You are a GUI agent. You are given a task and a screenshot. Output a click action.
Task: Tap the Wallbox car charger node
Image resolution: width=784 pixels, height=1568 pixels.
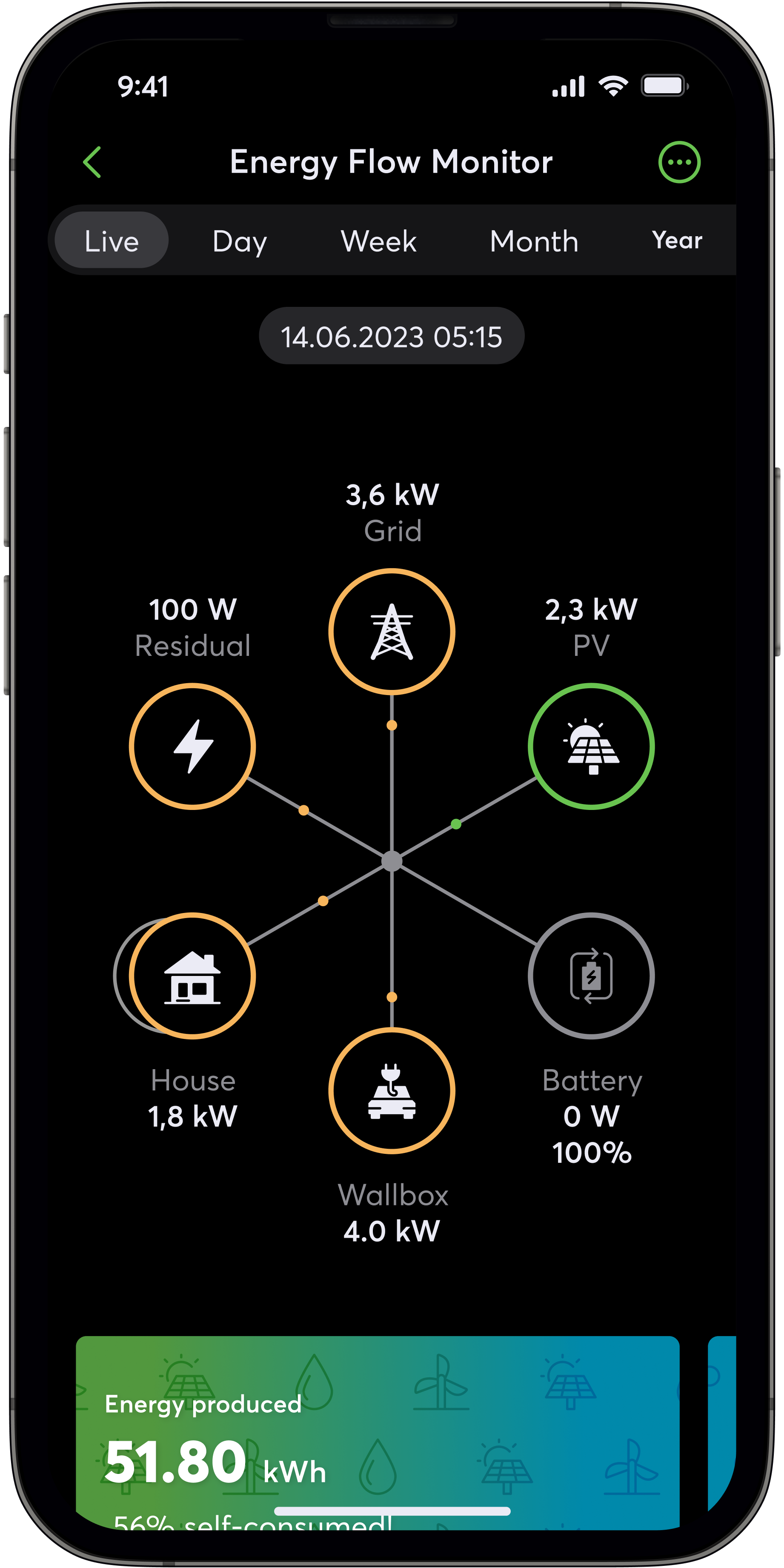(x=392, y=1090)
